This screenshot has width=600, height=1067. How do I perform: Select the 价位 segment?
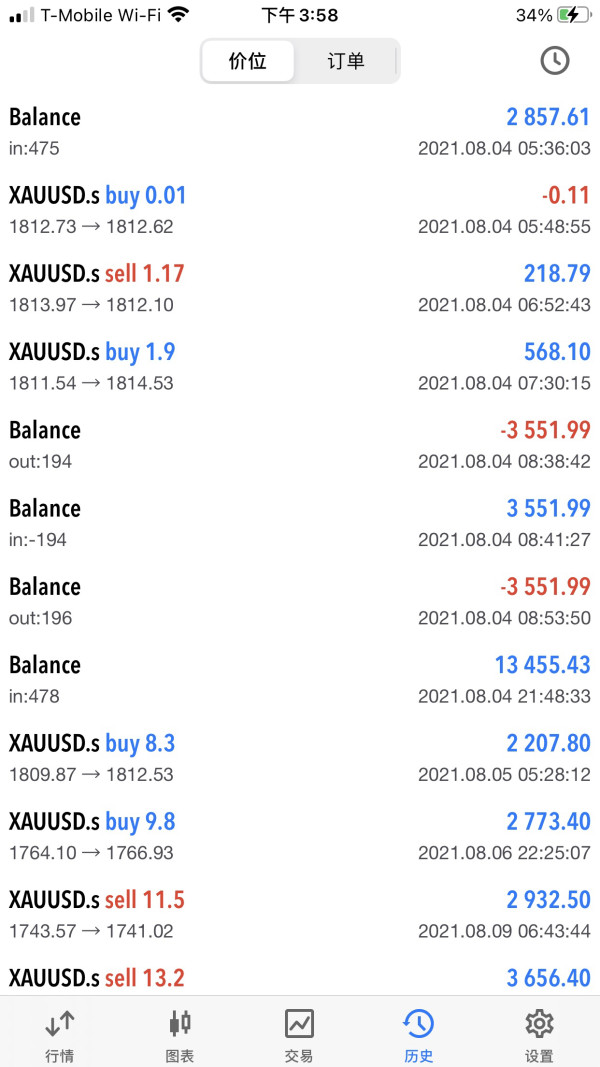coord(248,61)
